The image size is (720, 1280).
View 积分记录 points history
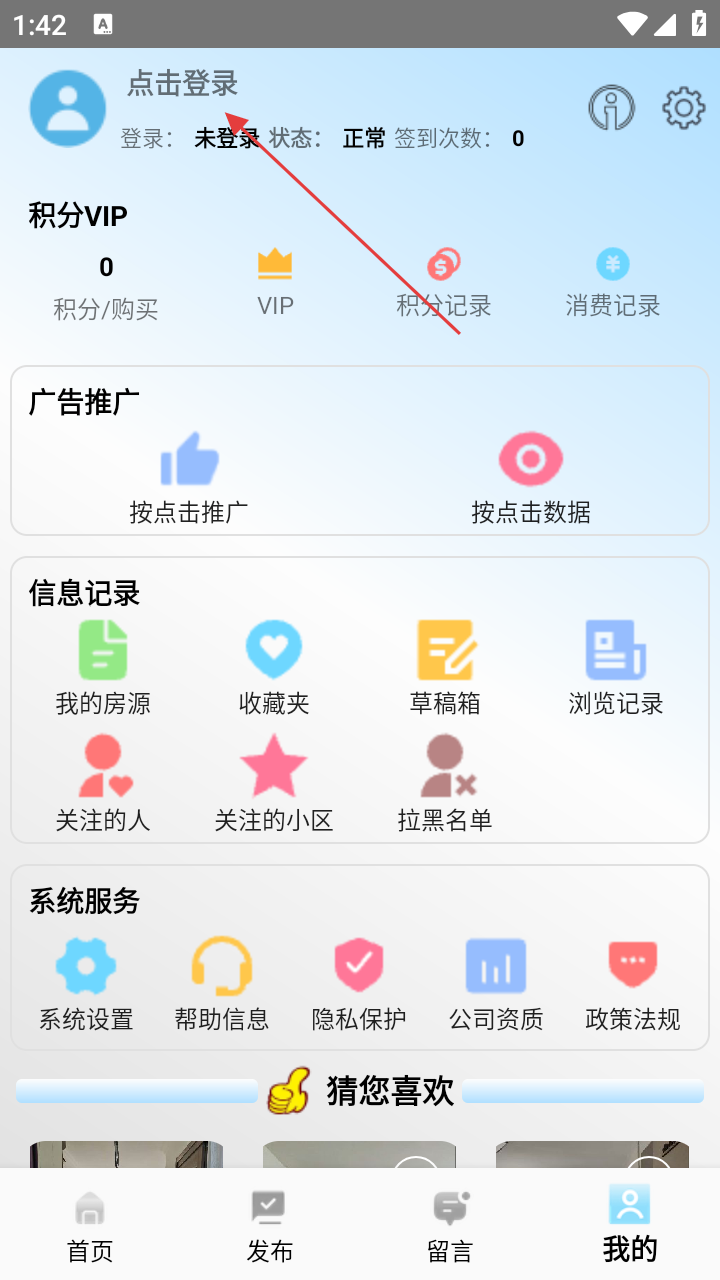tap(444, 282)
